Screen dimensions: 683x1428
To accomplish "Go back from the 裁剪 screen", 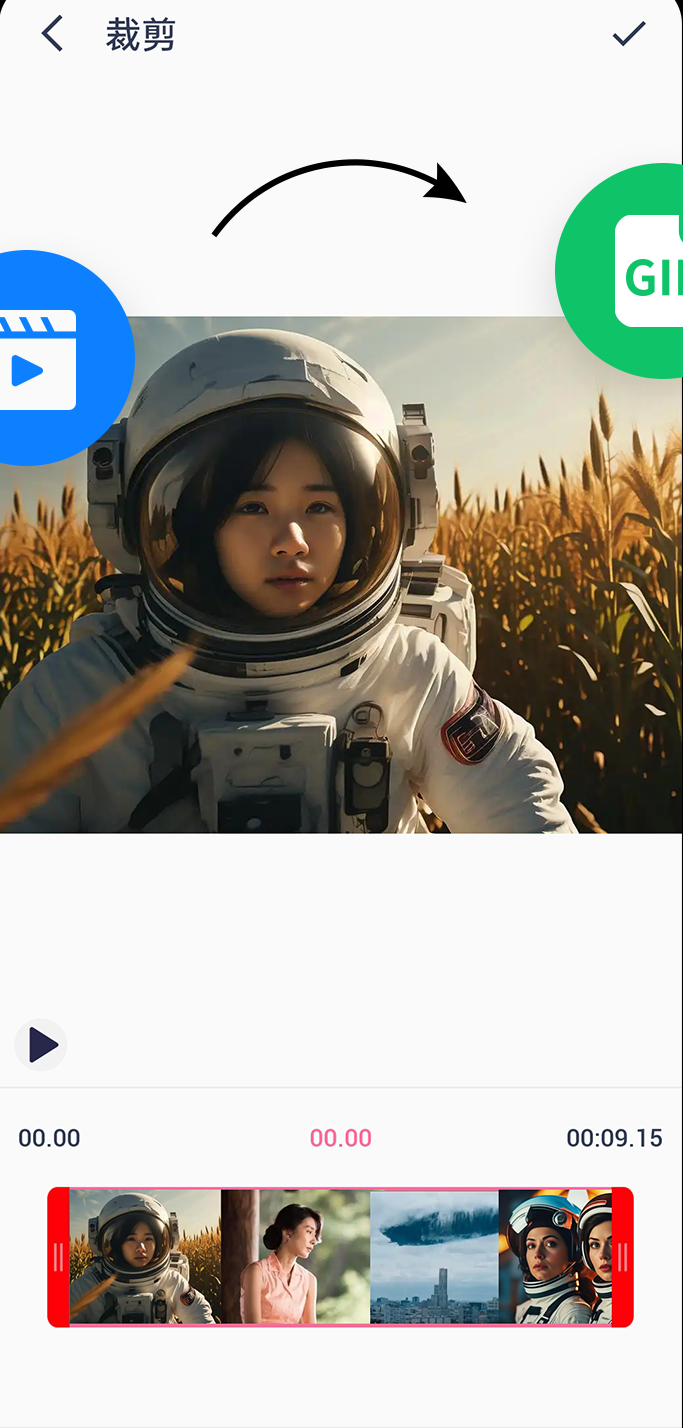I will coord(52,34).
